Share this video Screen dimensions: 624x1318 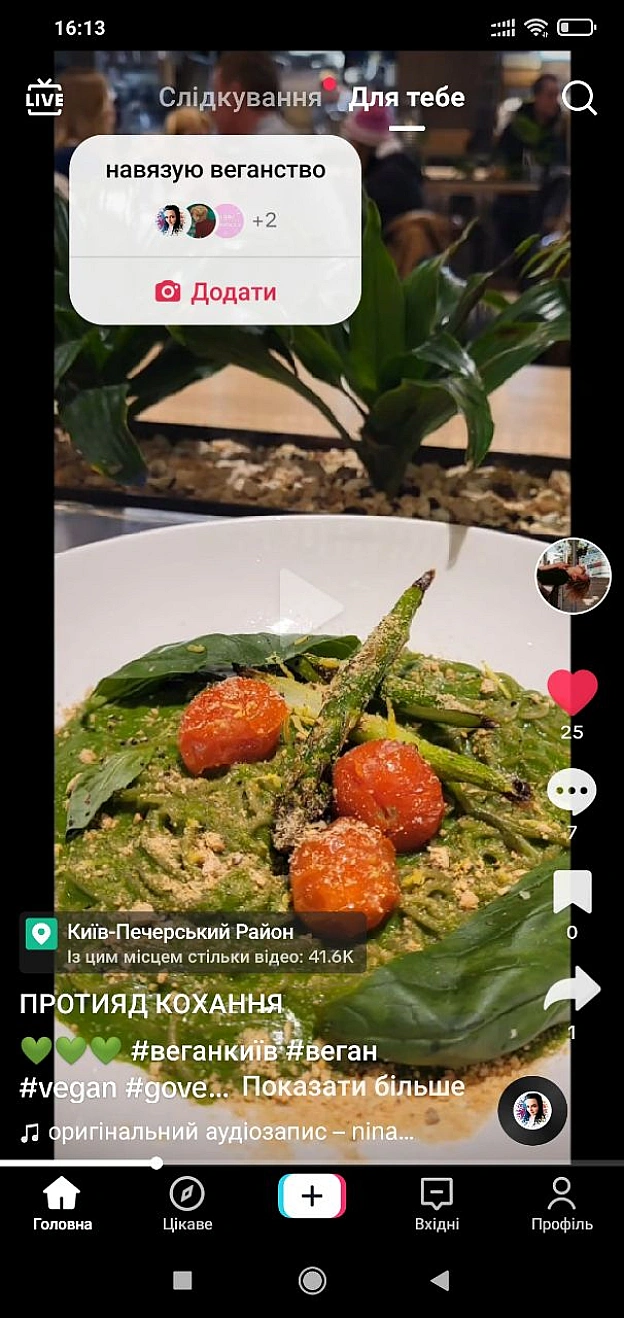(x=572, y=990)
